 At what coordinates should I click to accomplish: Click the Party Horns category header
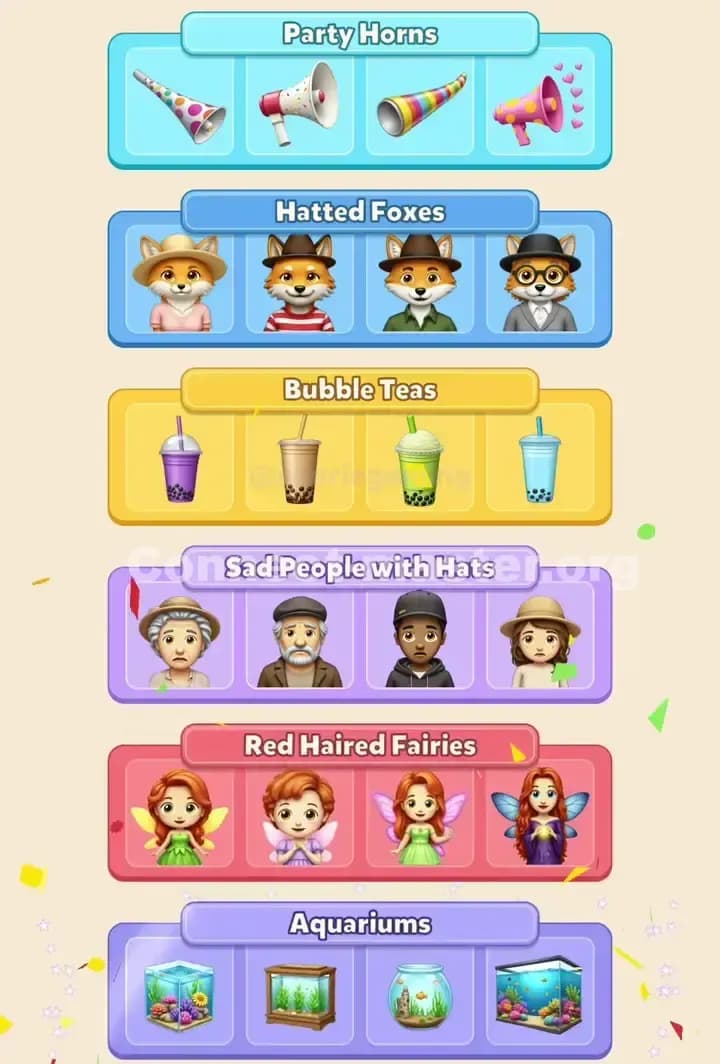[x=360, y=33]
